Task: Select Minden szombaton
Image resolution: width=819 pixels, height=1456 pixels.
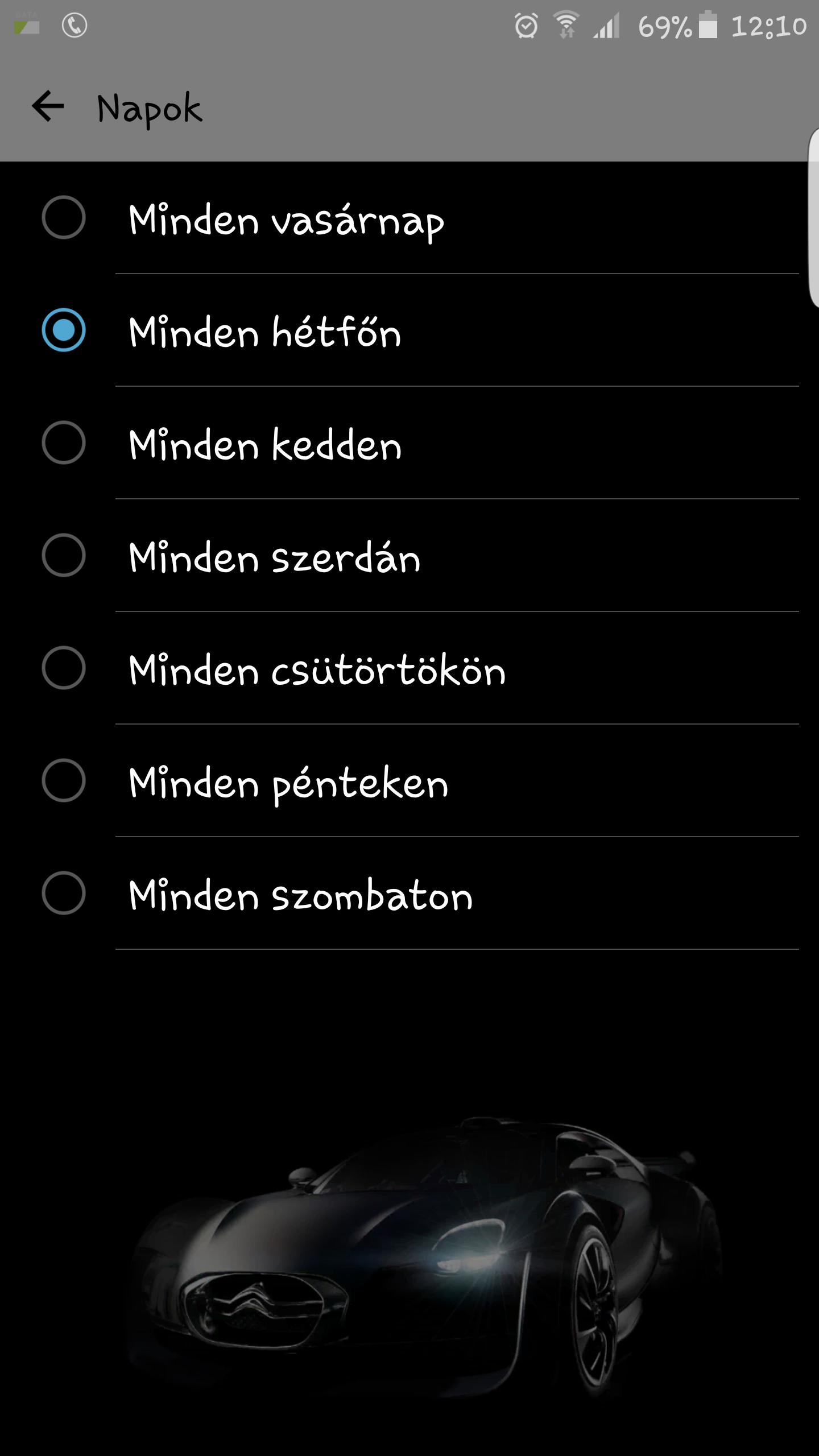Action: (x=409, y=894)
